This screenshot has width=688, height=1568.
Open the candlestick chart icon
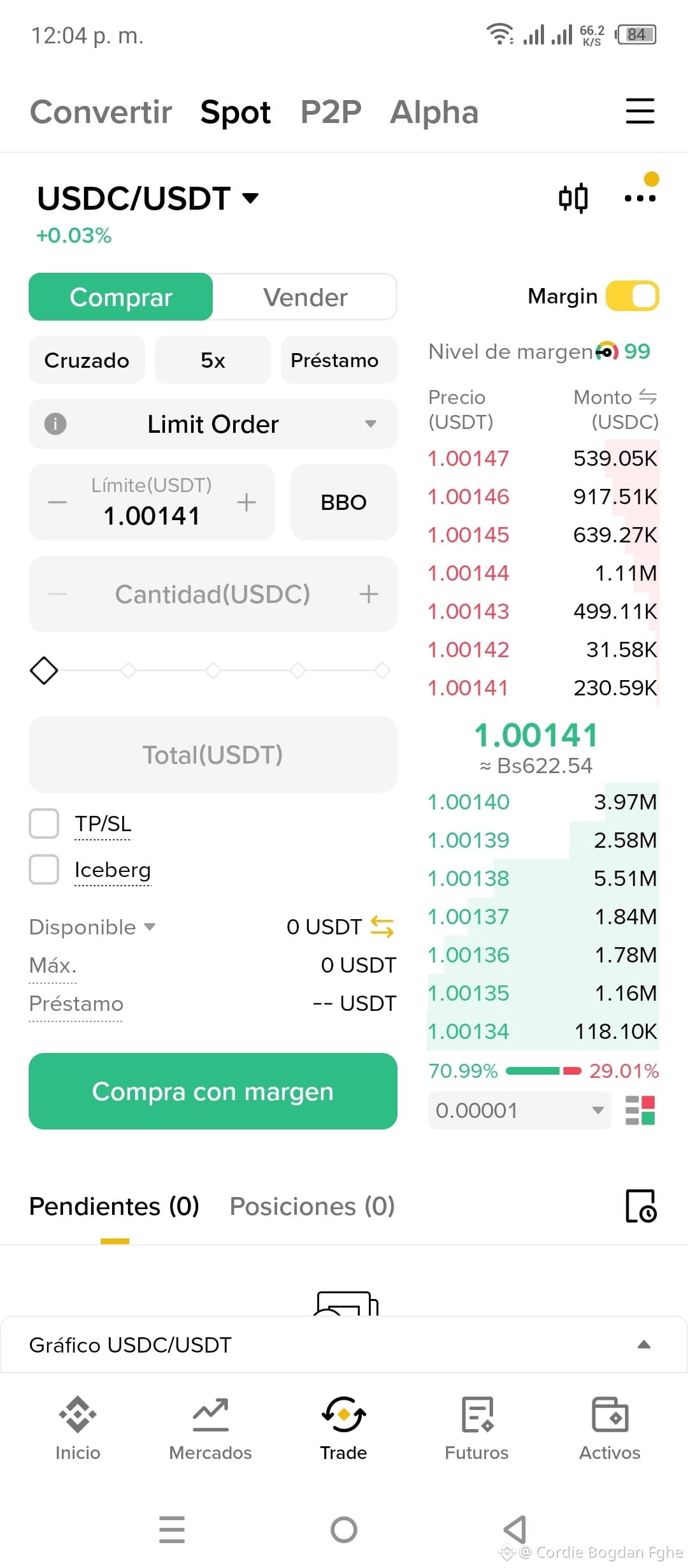click(x=573, y=198)
